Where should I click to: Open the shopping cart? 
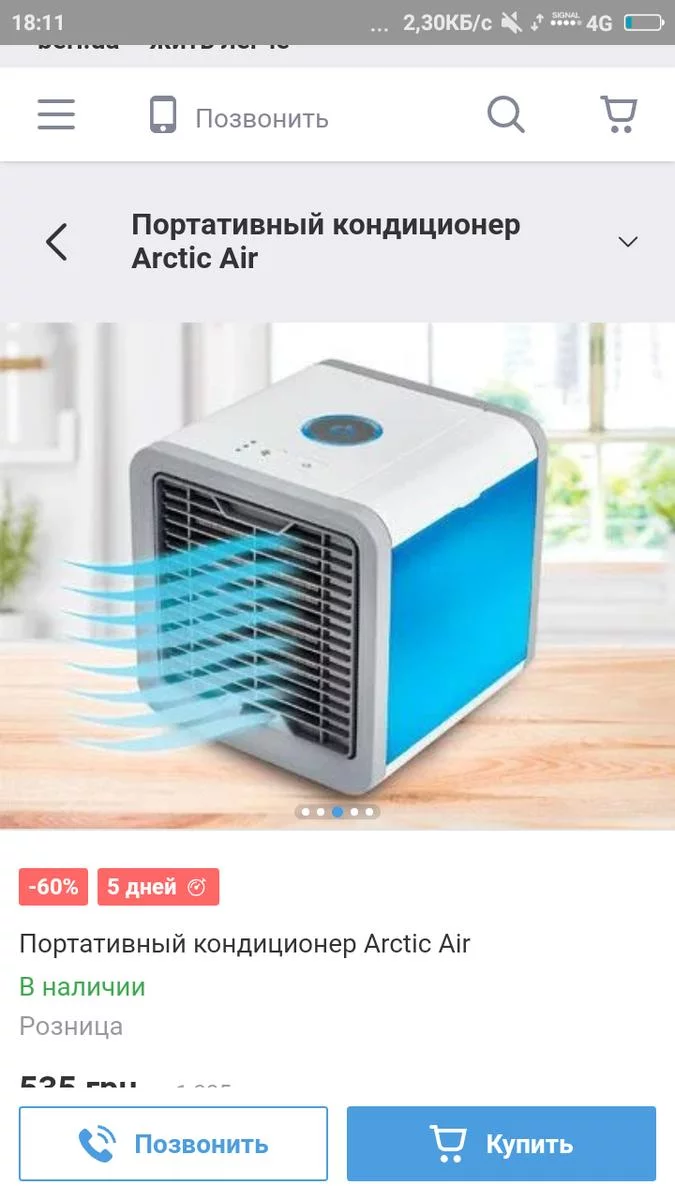click(619, 115)
